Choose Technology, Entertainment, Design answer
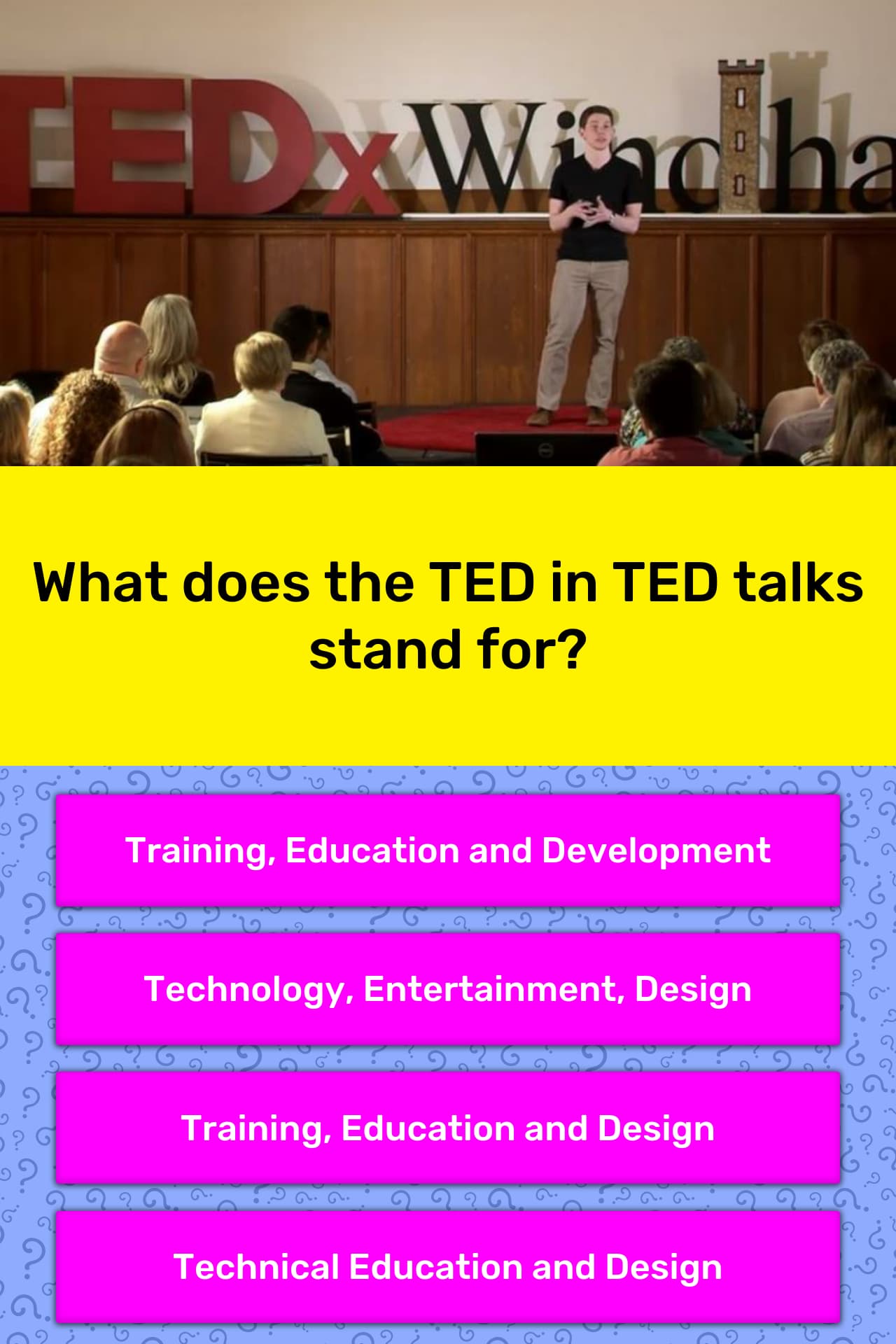This screenshot has width=896, height=1344. pos(448,989)
